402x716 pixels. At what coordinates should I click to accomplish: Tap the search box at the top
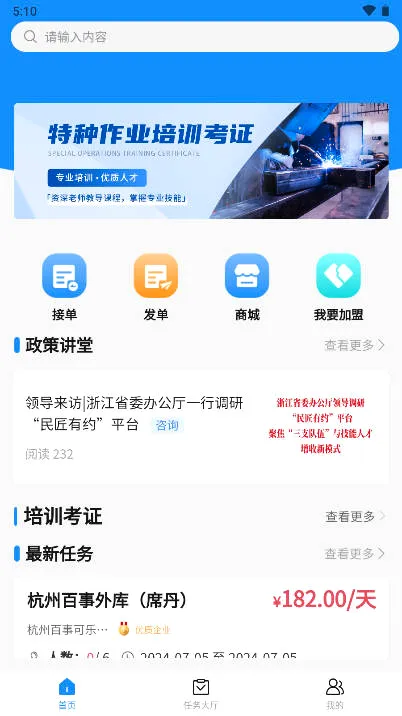click(205, 37)
